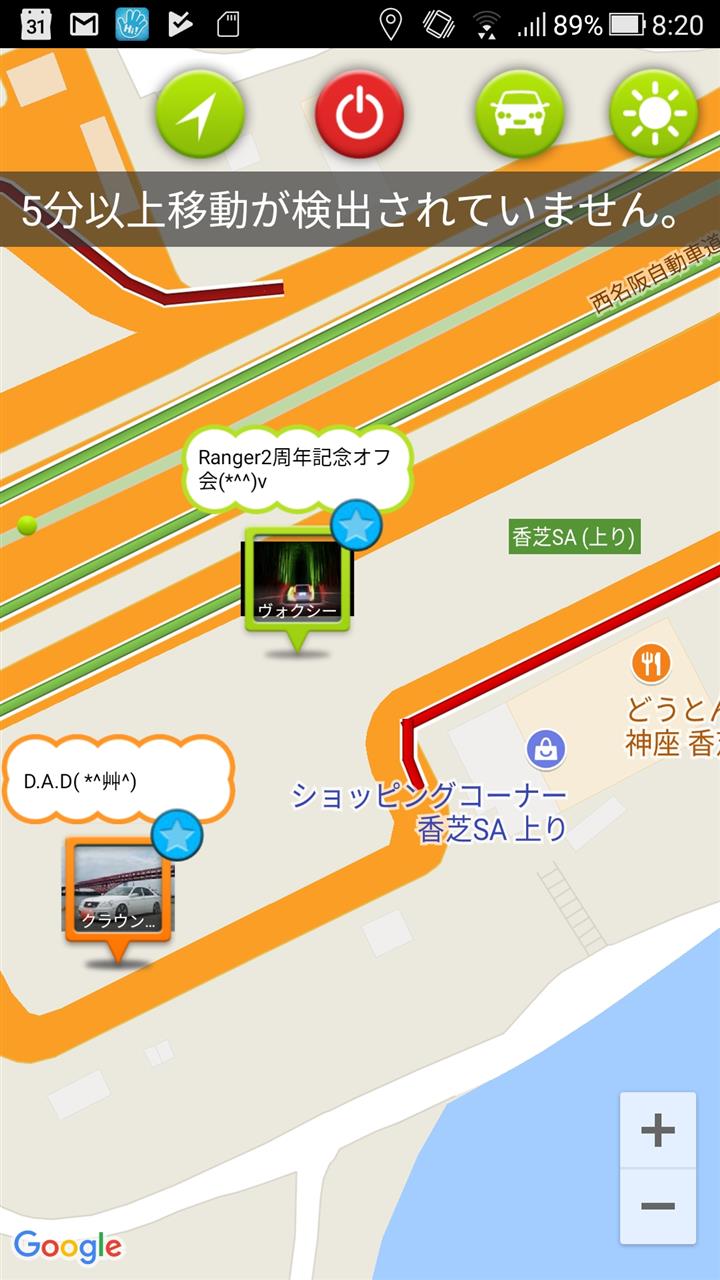Open the green car icon button
The height and width of the screenshot is (1280, 720).
click(519, 114)
